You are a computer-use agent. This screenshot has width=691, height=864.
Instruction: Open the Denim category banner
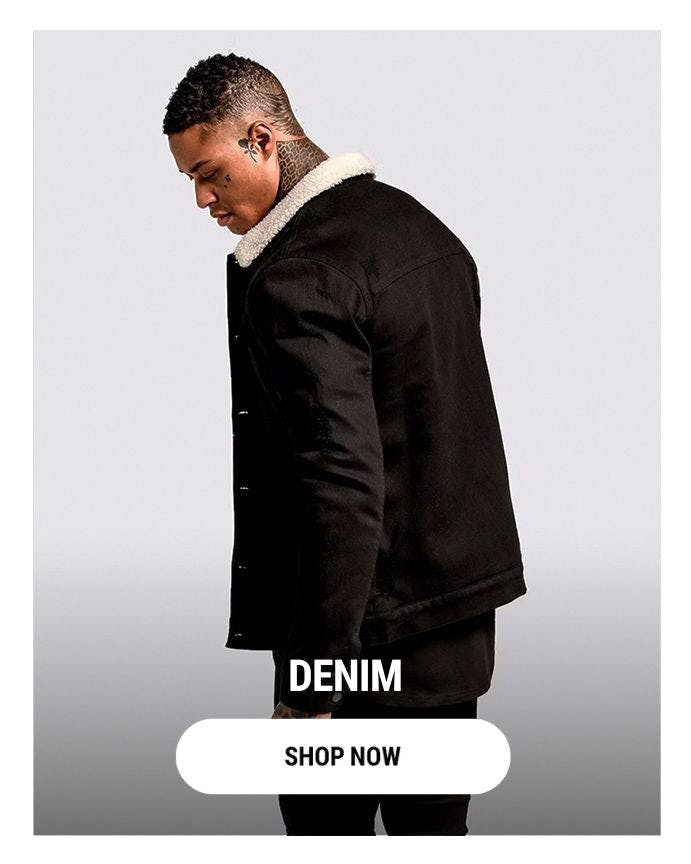[x=346, y=400]
